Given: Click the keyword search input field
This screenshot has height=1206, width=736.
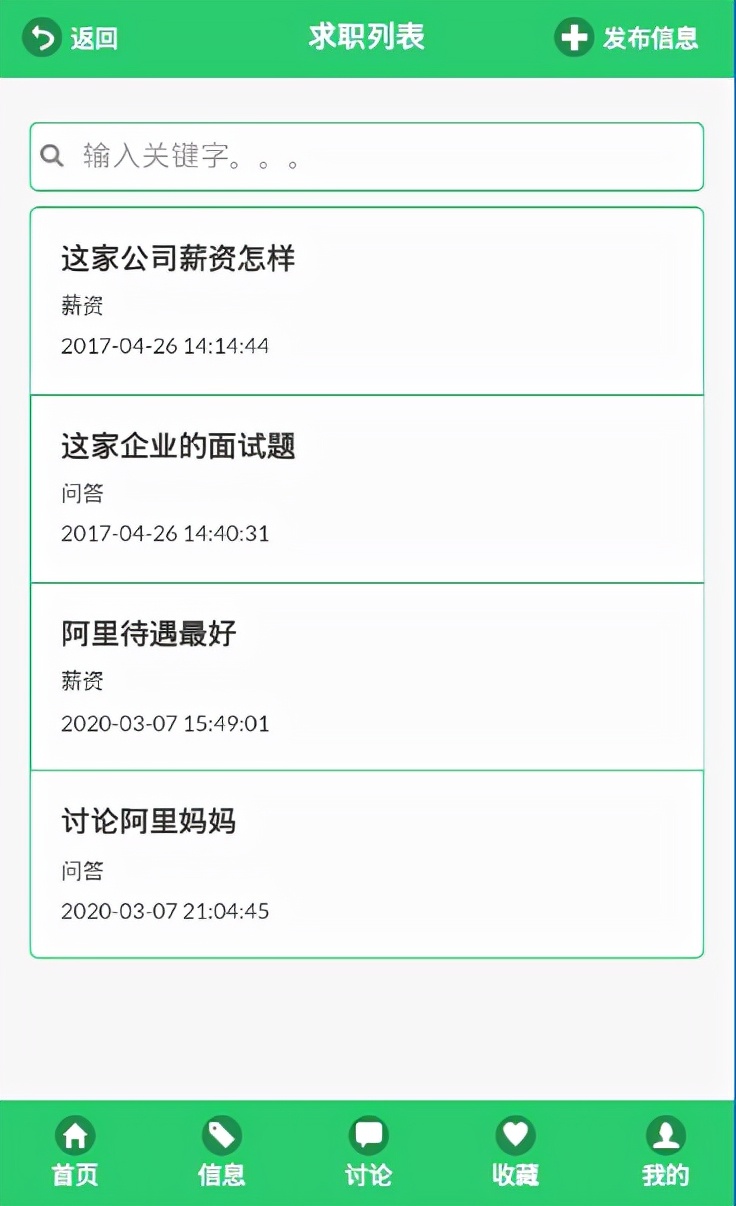Looking at the screenshot, I should click(368, 155).
